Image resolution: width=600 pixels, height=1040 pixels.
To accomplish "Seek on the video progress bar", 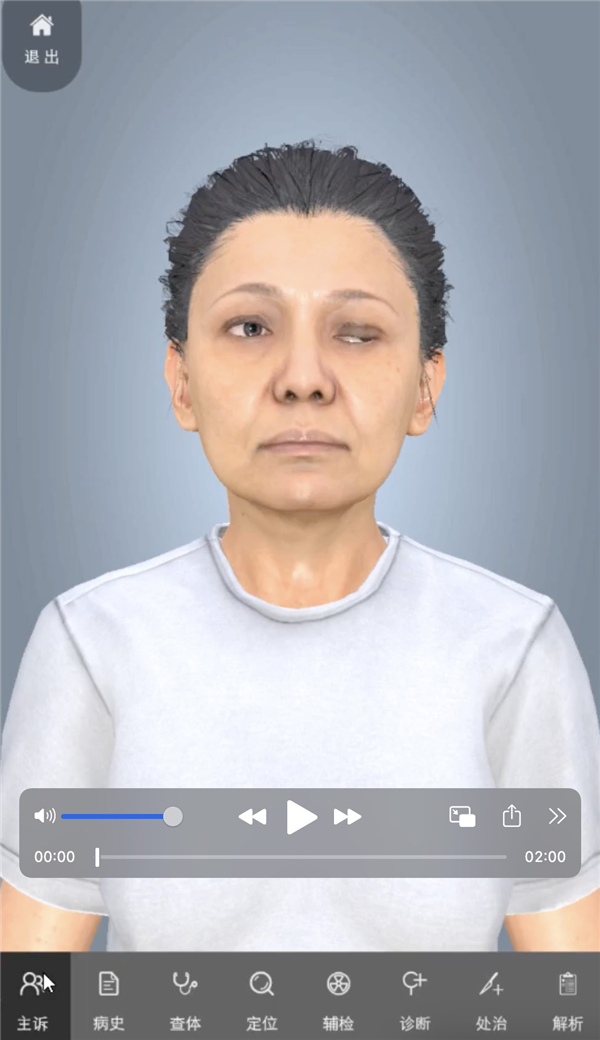I will click(300, 857).
